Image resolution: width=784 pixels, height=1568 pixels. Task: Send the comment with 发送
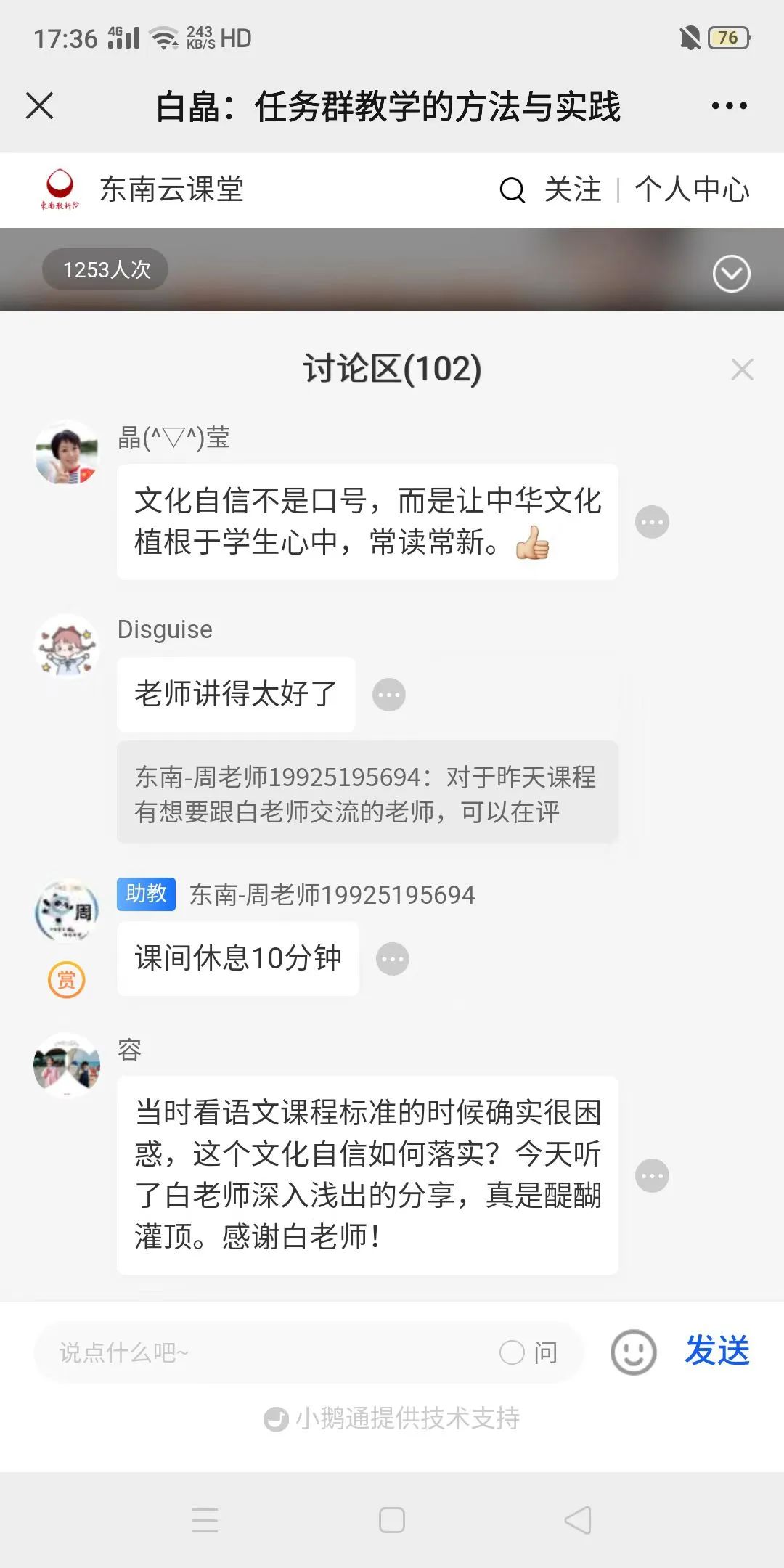(717, 1351)
